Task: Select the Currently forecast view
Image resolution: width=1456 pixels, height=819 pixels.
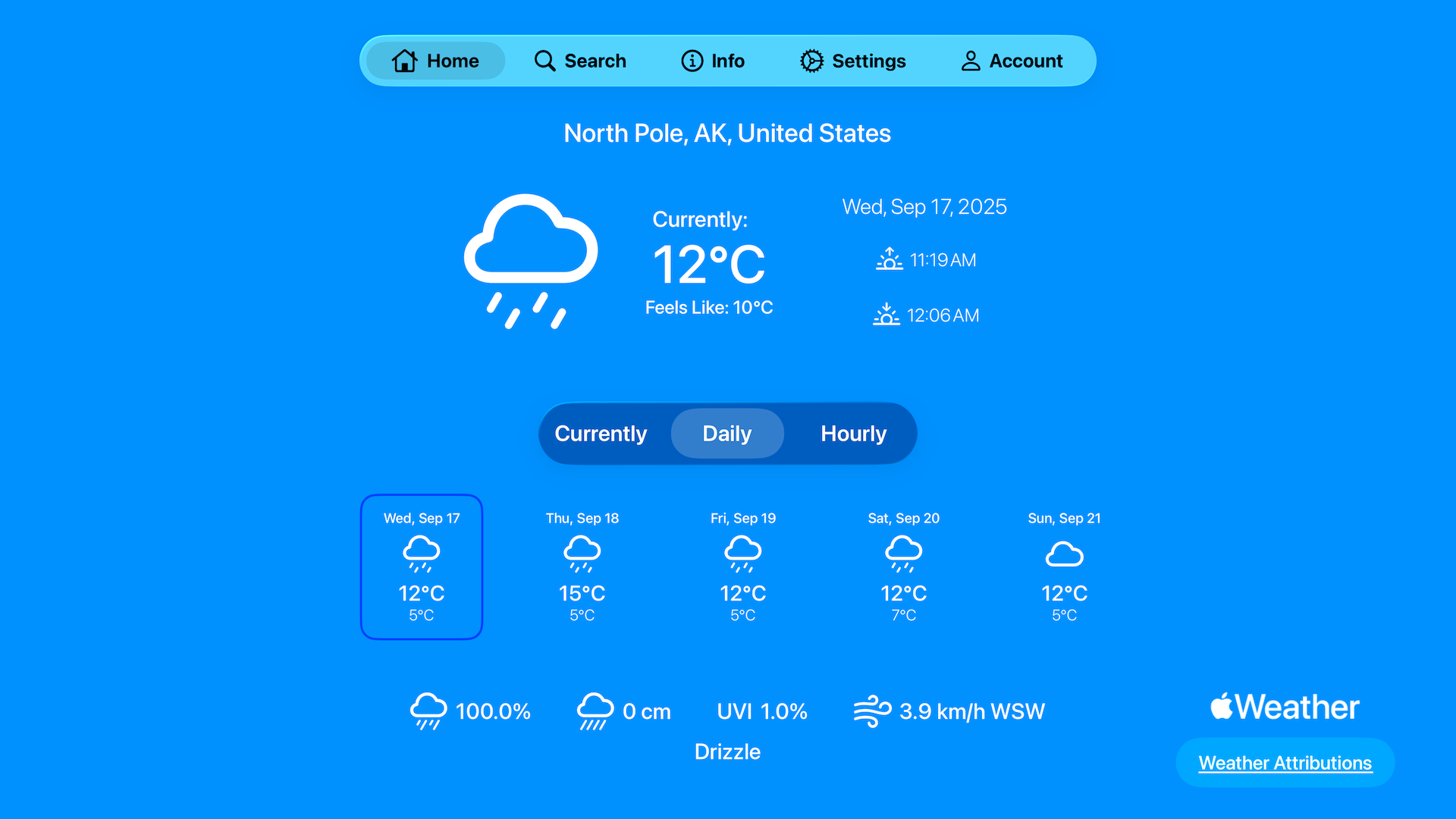Action: pyautogui.click(x=601, y=434)
